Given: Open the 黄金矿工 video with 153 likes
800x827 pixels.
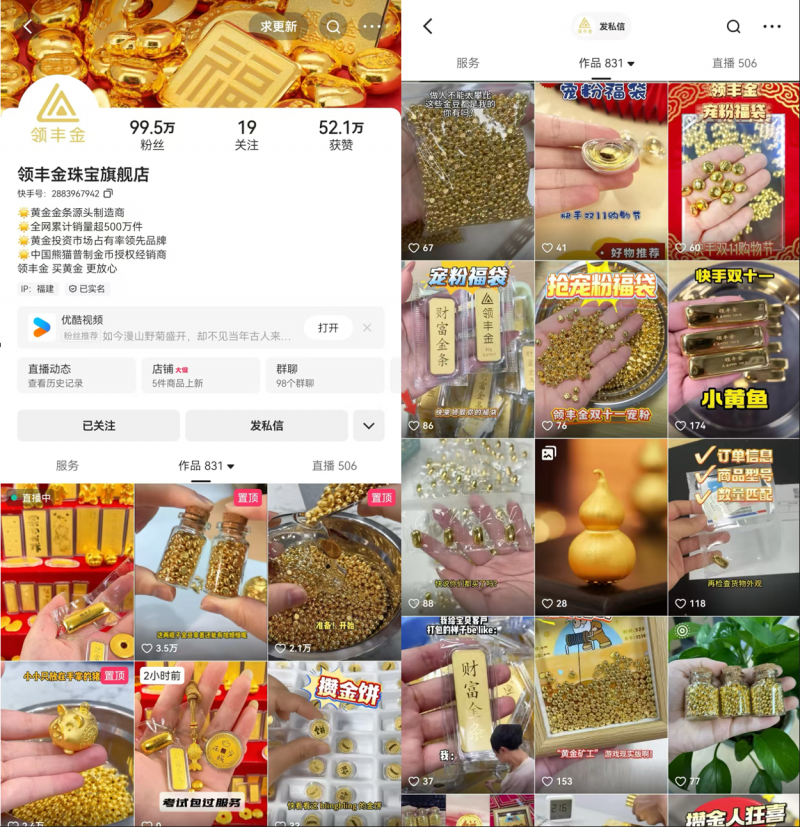Looking at the screenshot, I should [600, 703].
